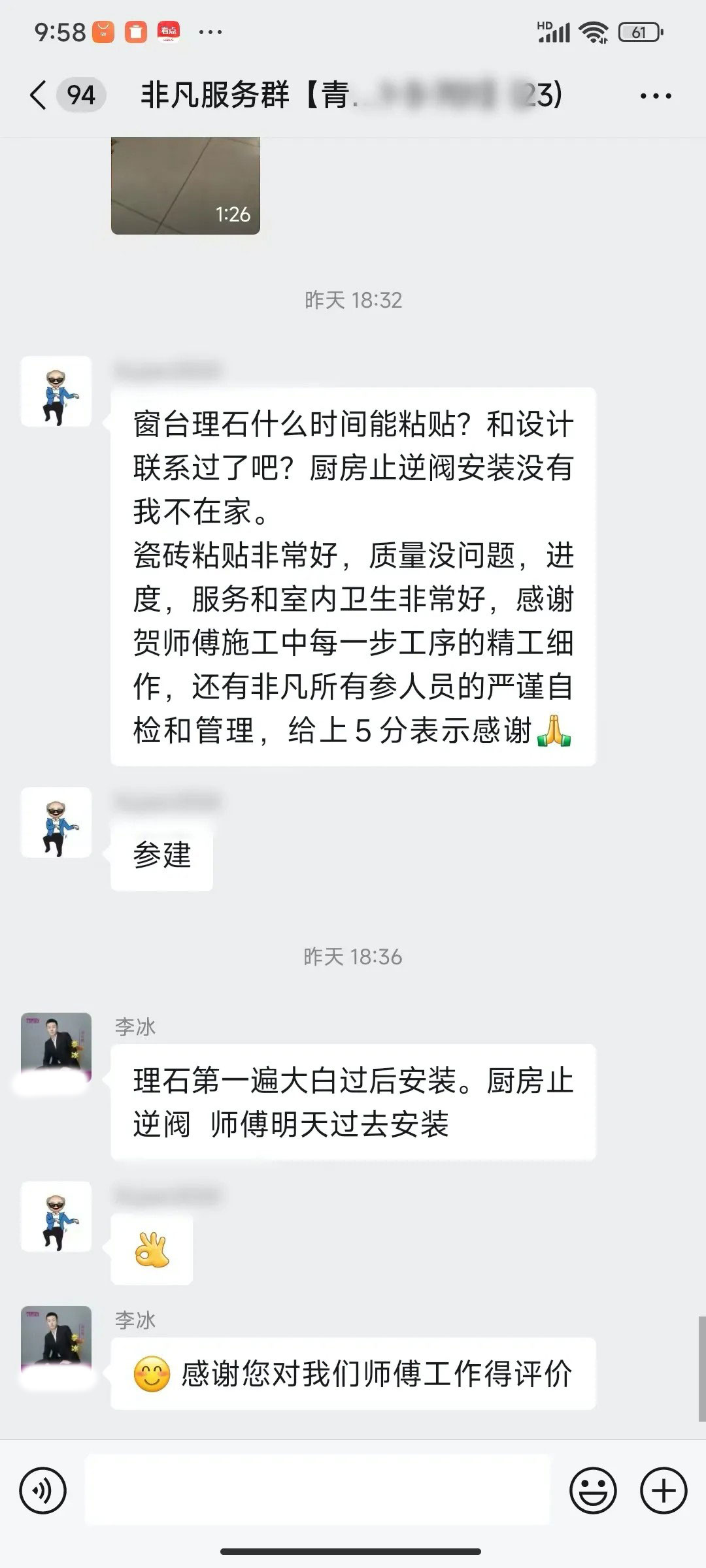Tap the message text input field
The width and height of the screenshot is (706, 1568).
318,1491
